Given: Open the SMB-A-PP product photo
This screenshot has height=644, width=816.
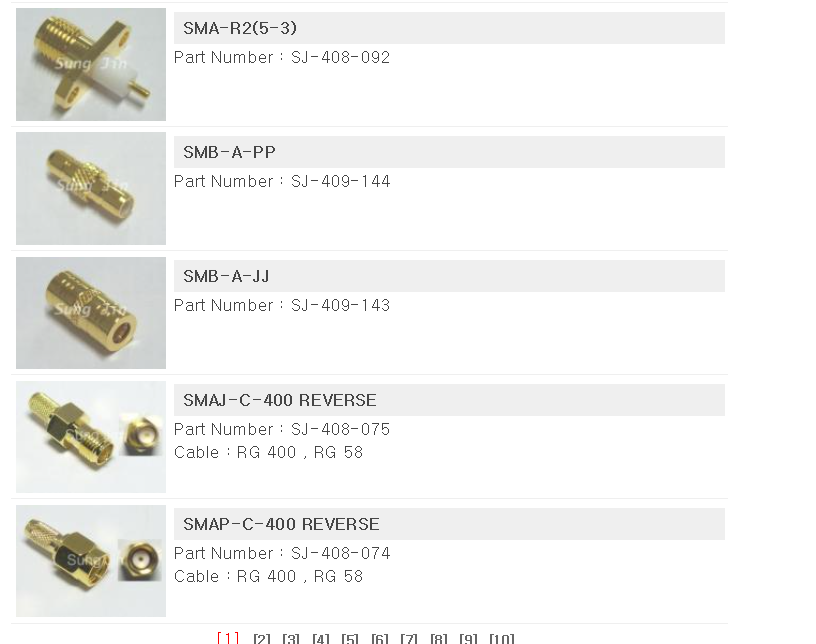Looking at the screenshot, I should [x=91, y=189].
